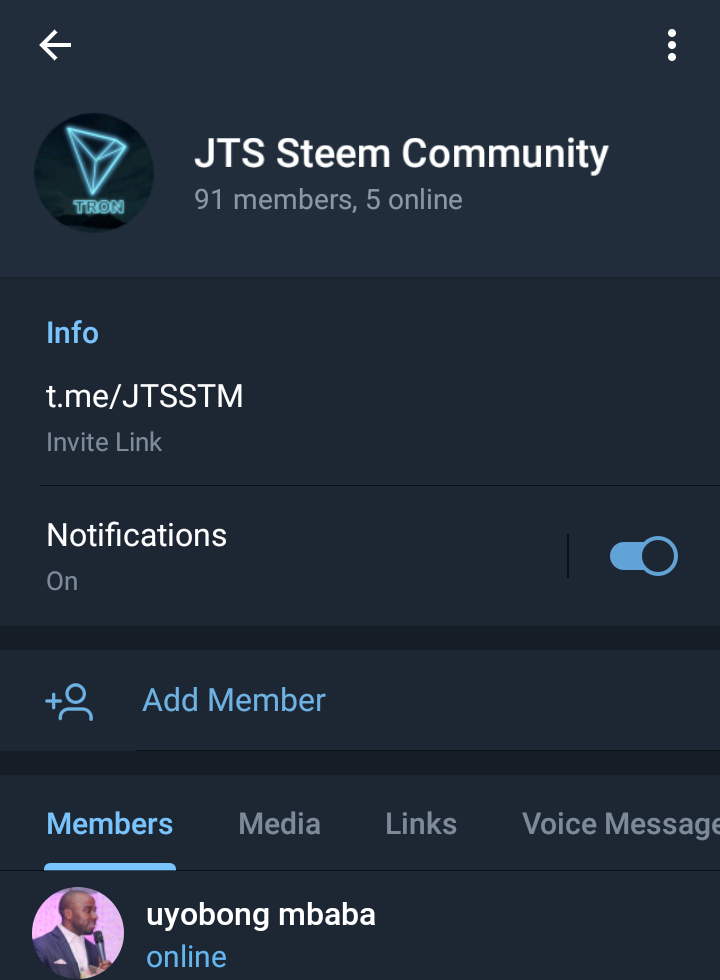Open the Links tab
The image size is (720, 980).
tap(420, 823)
